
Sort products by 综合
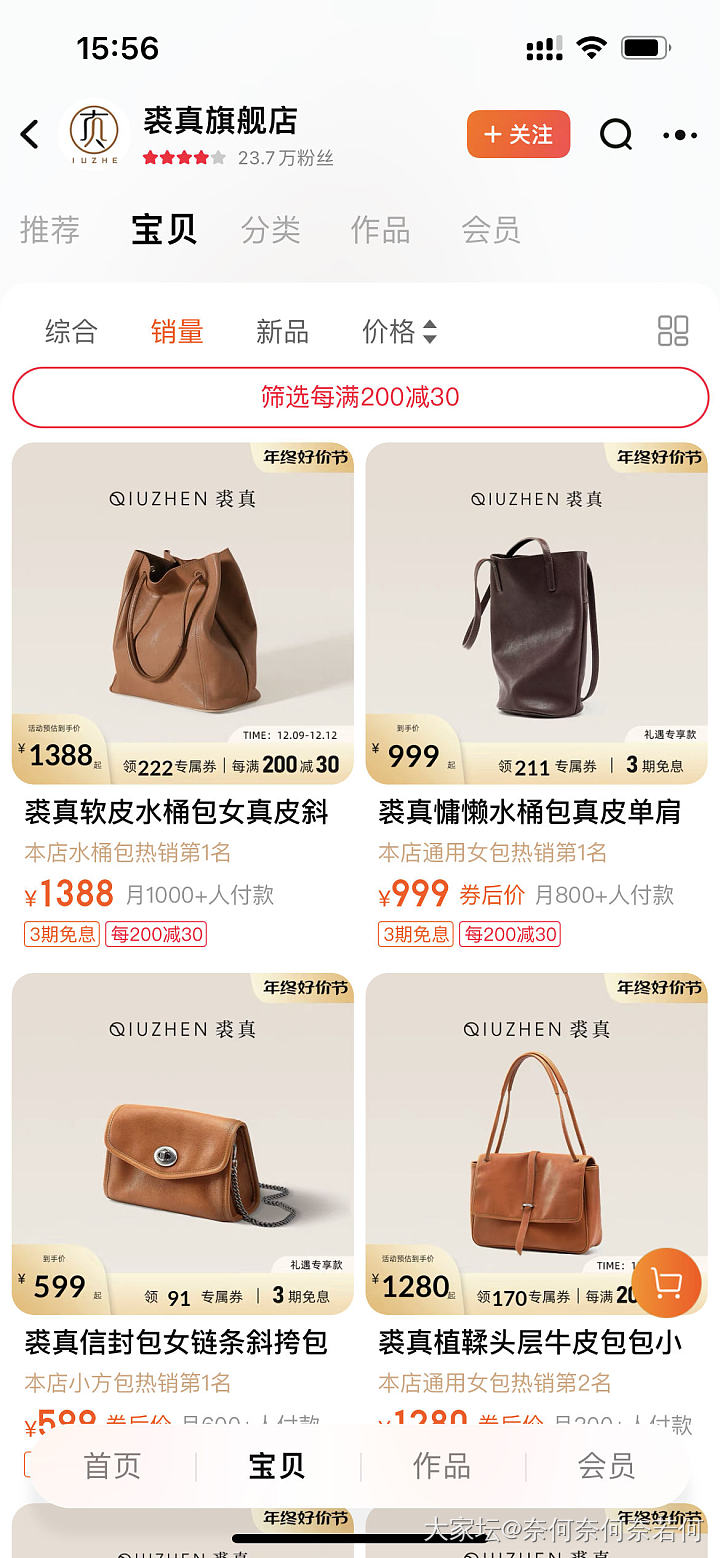point(71,331)
